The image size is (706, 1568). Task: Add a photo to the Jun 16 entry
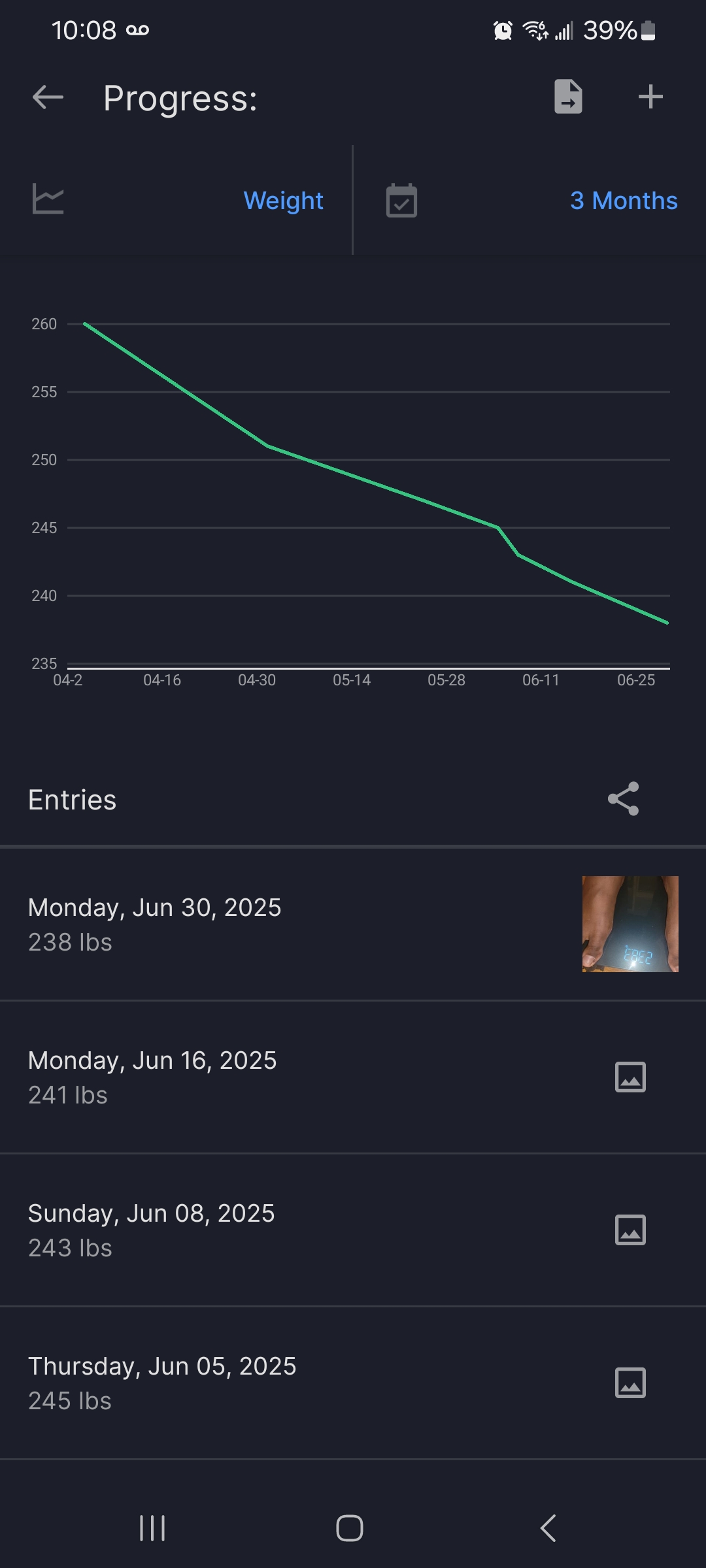(630, 1077)
